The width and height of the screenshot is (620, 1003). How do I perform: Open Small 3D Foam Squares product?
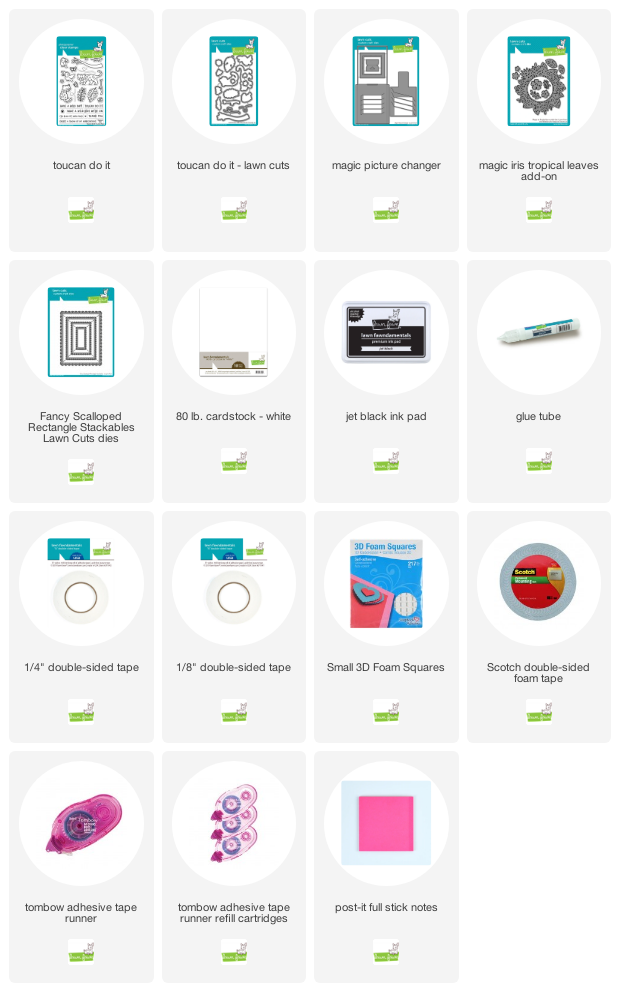(386, 627)
